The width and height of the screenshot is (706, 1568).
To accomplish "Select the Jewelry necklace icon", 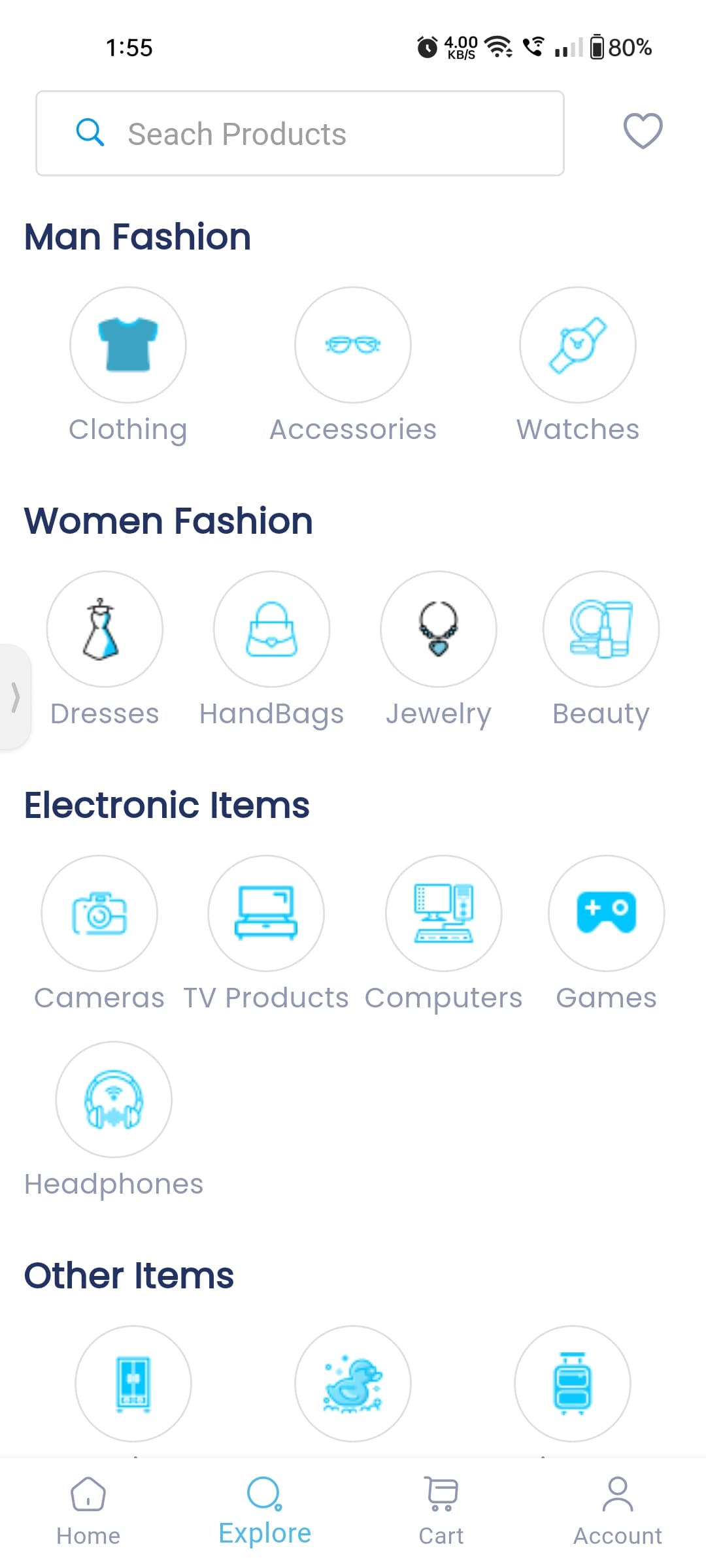I will [438, 629].
